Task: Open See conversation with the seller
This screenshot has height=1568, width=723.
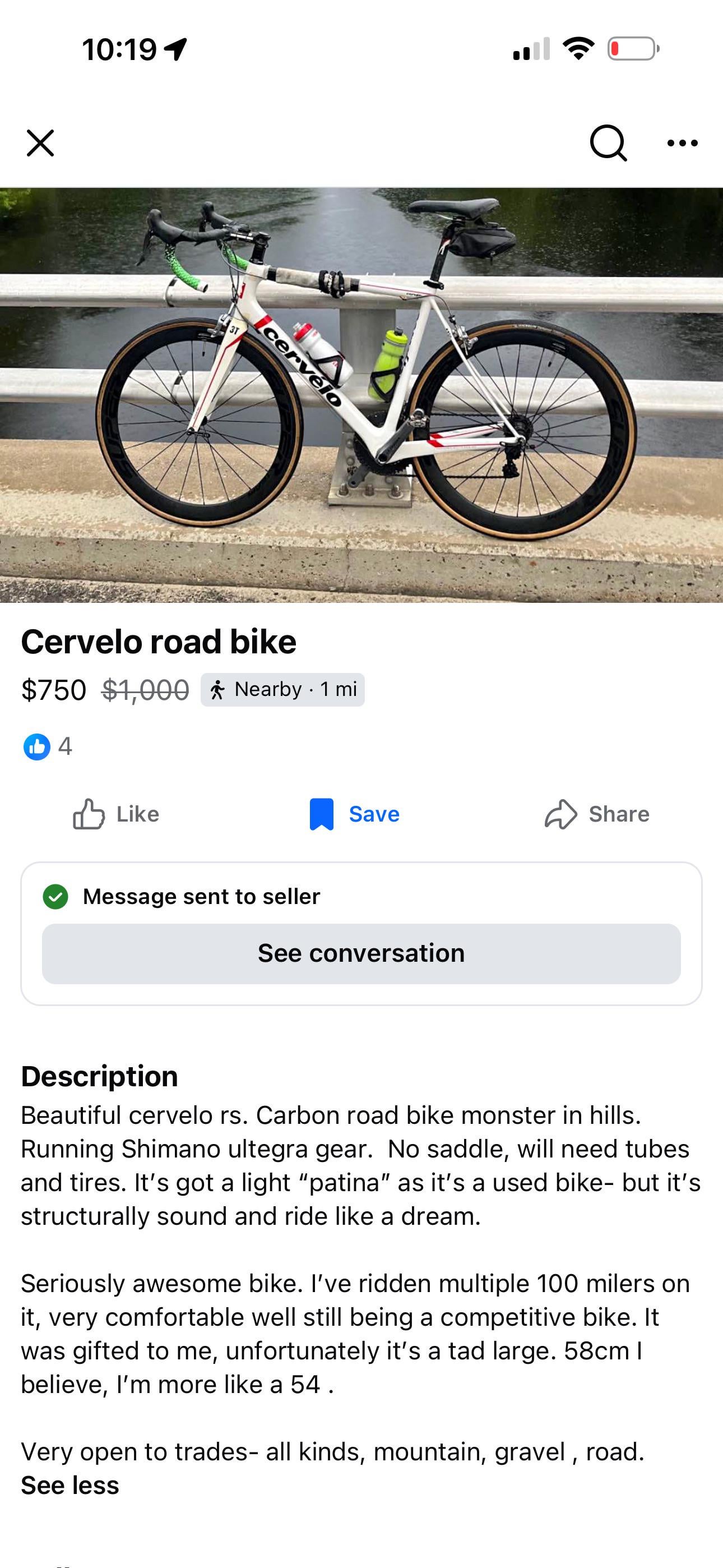Action: [361, 953]
